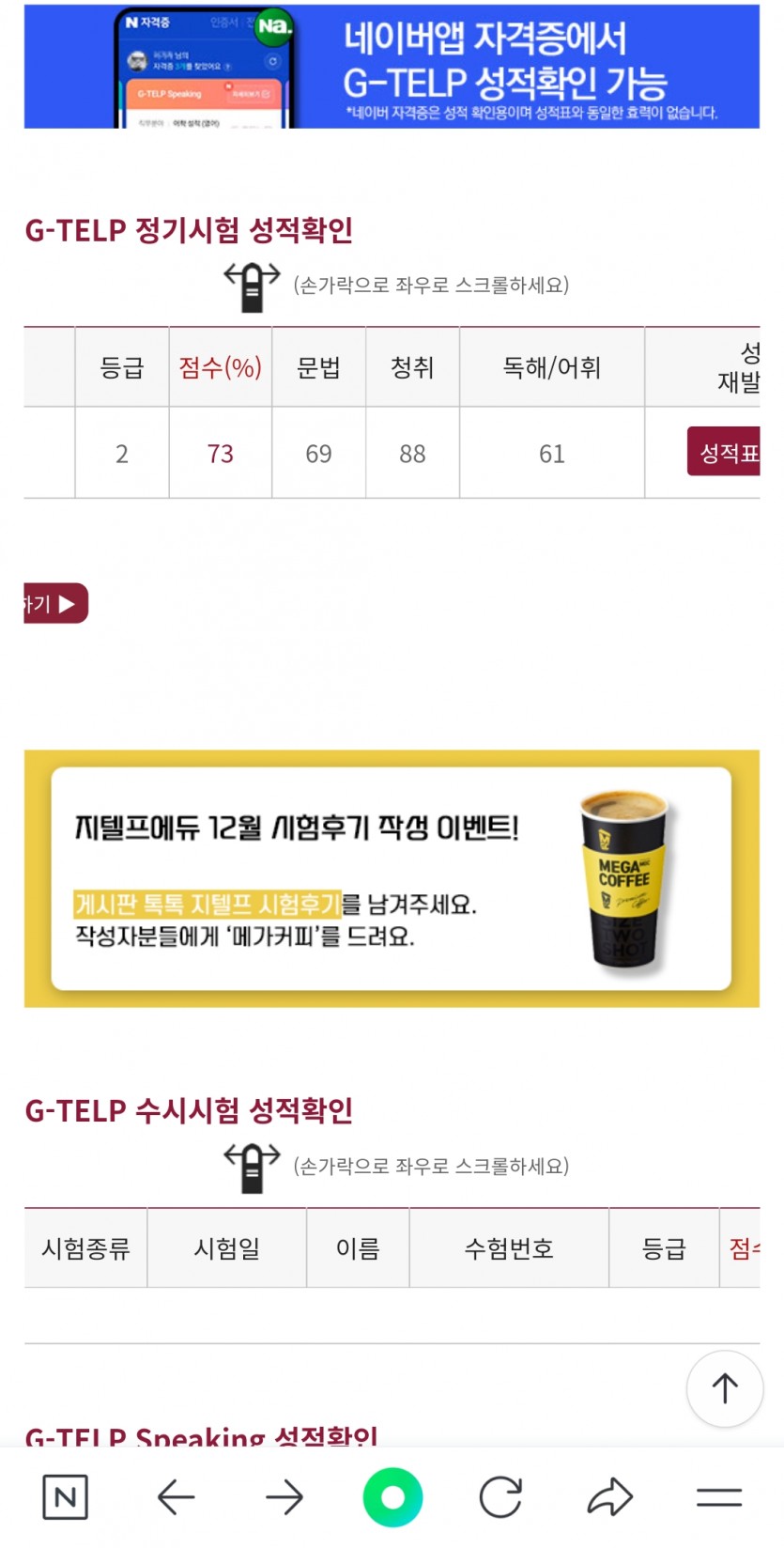Open the browser hamburger menu
784x1548 pixels.
point(719,1496)
